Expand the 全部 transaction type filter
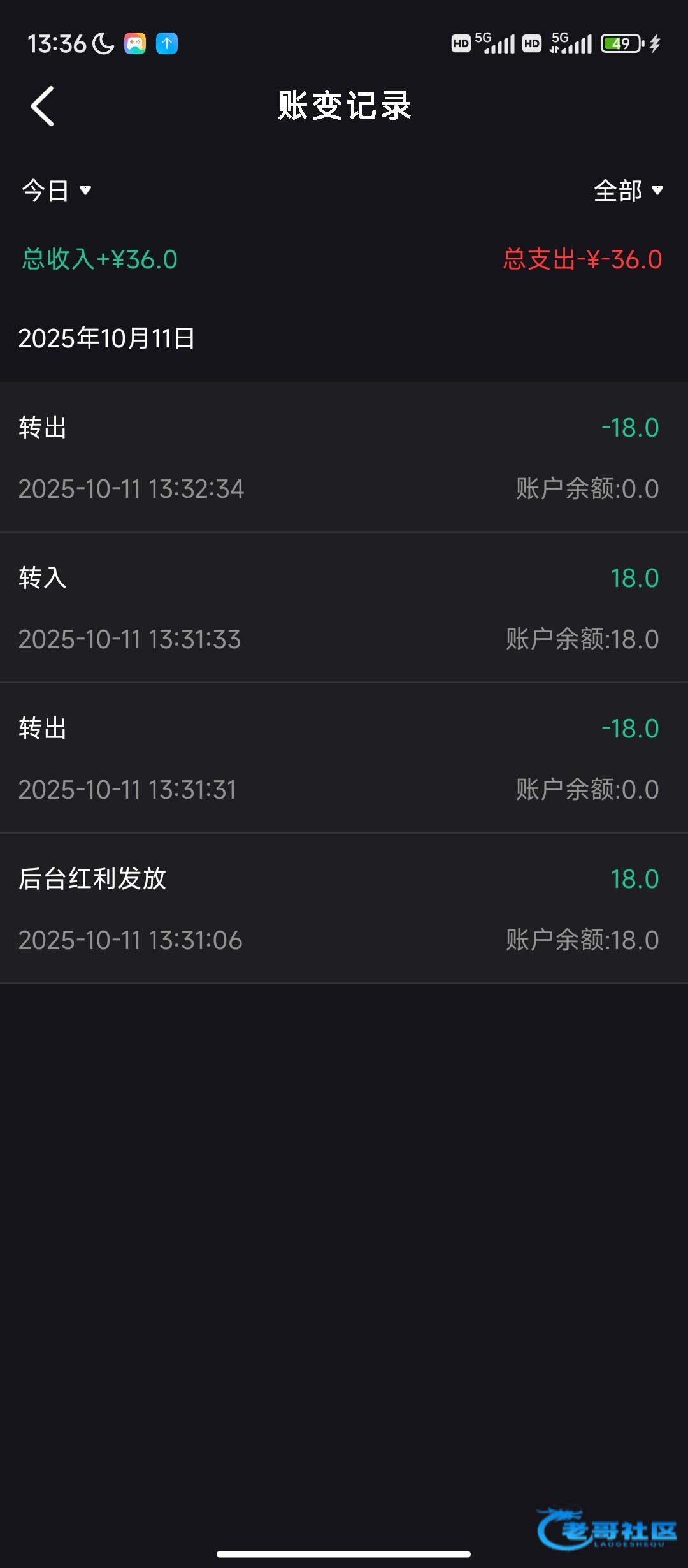 point(627,191)
